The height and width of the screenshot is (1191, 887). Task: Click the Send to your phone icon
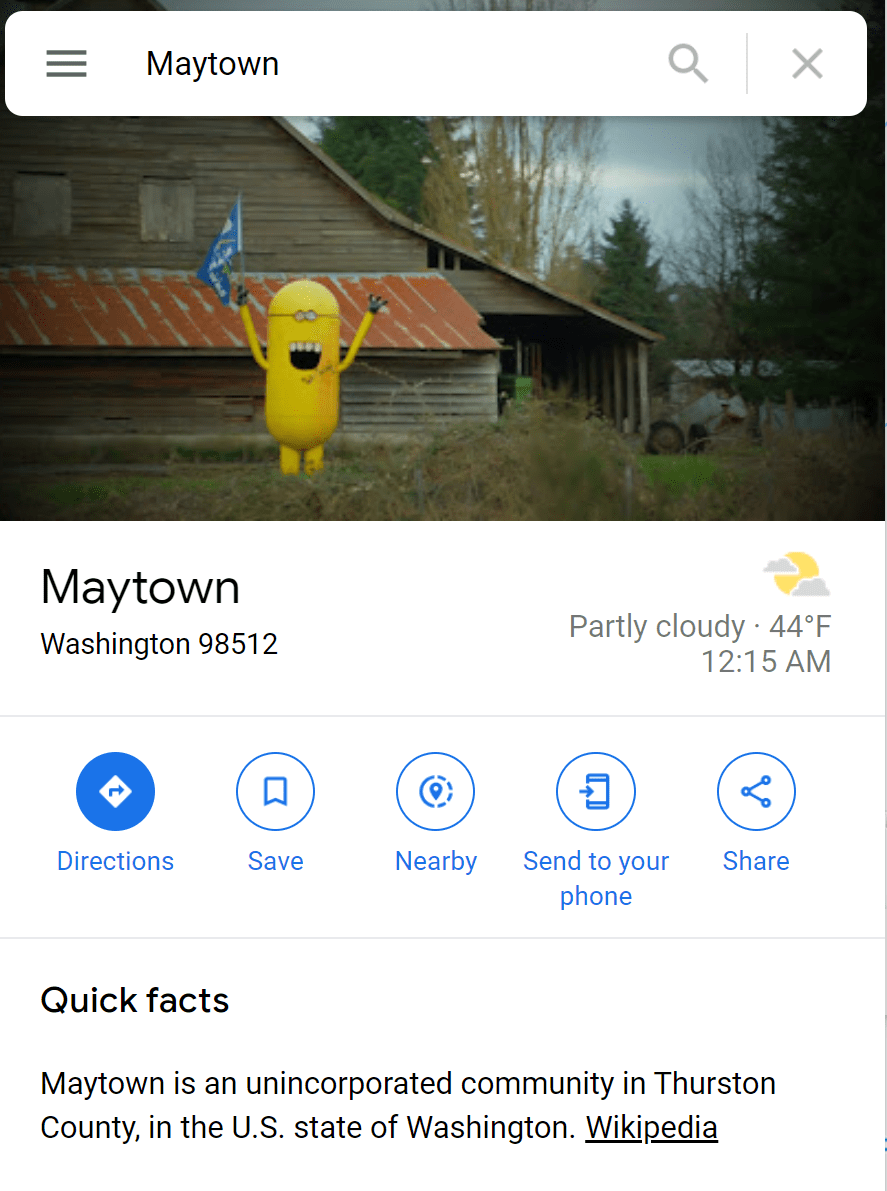(x=595, y=791)
